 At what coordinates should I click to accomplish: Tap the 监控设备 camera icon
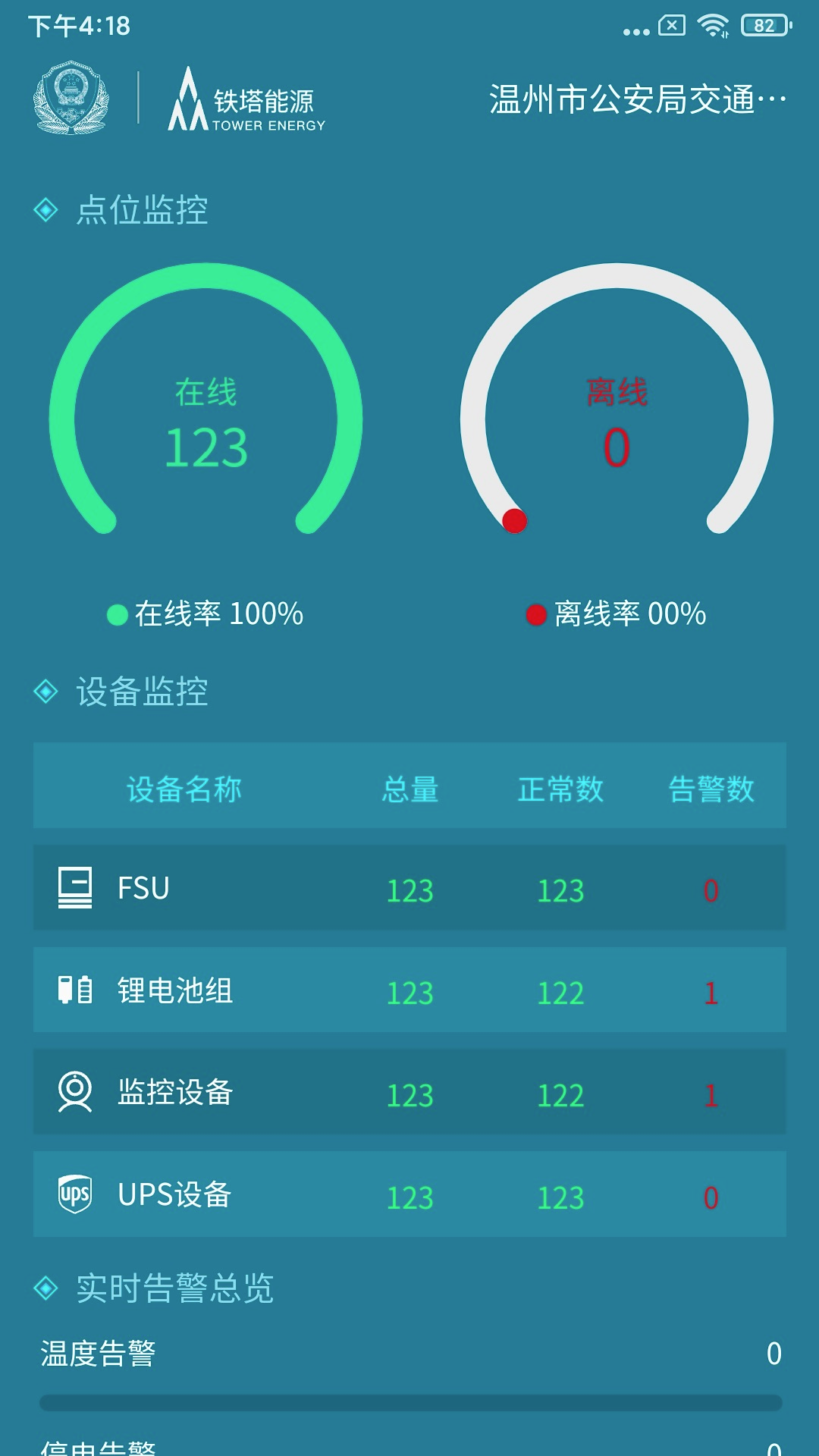[74, 1094]
